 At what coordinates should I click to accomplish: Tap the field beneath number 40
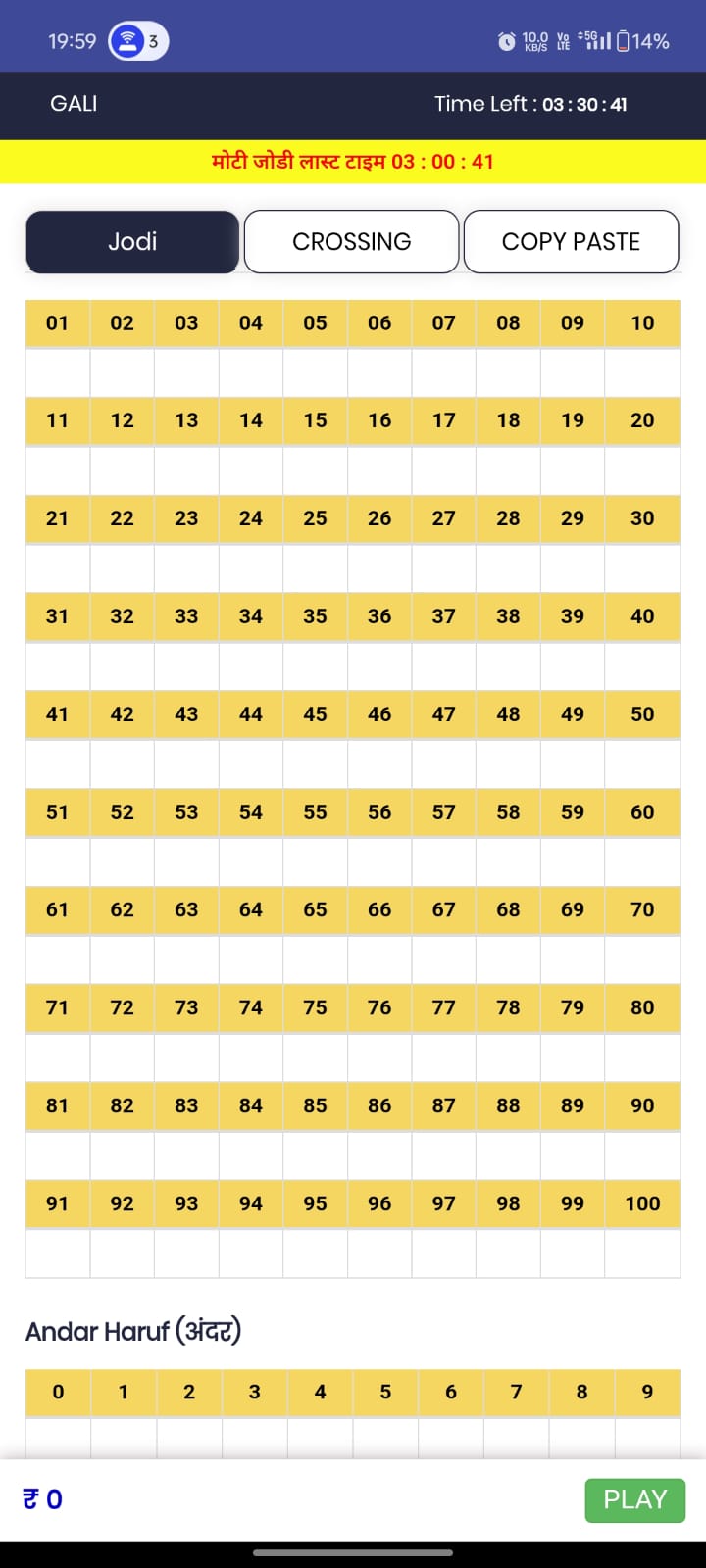pyautogui.click(x=642, y=666)
